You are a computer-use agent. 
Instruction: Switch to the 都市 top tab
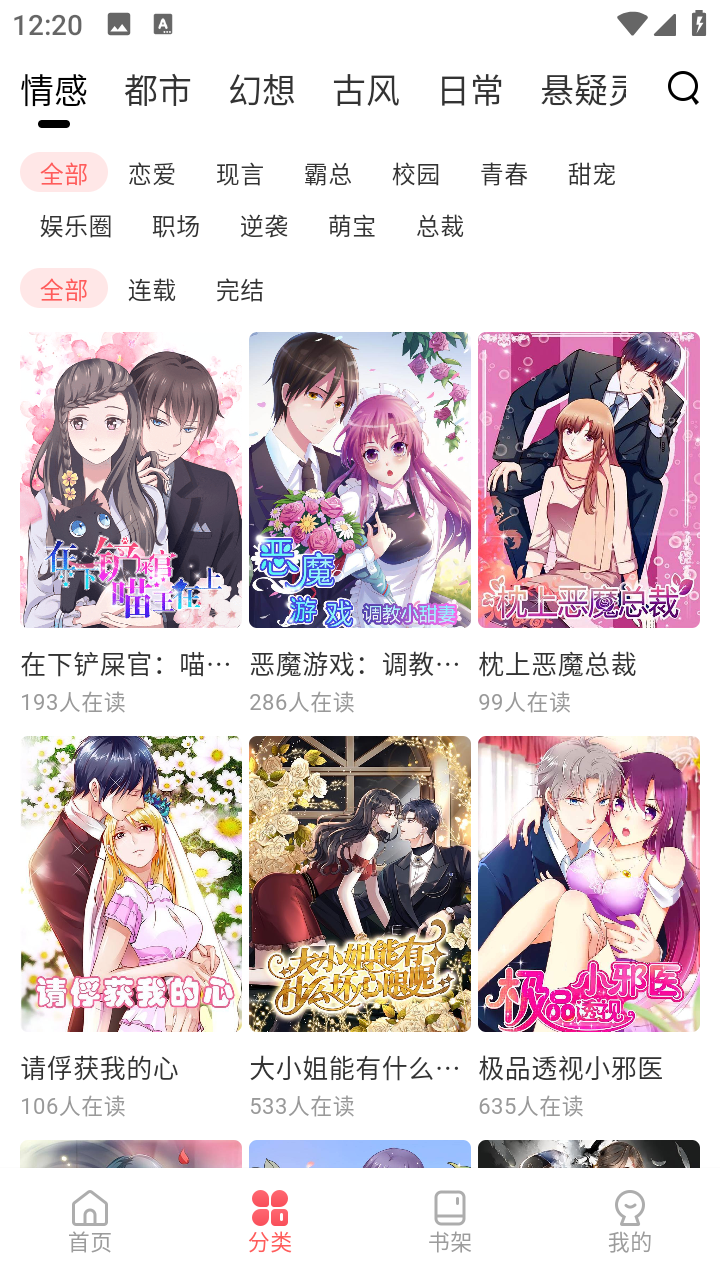click(x=157, y=91)
